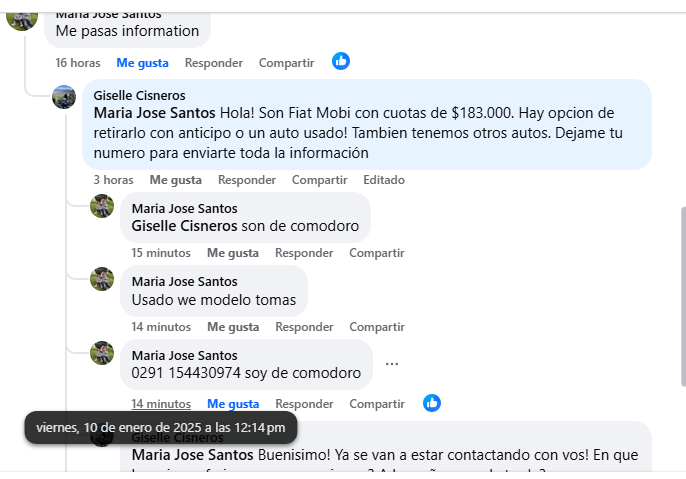Like the "son de comodoro" reply
The image size is (686, 479).
click(233, 253)
